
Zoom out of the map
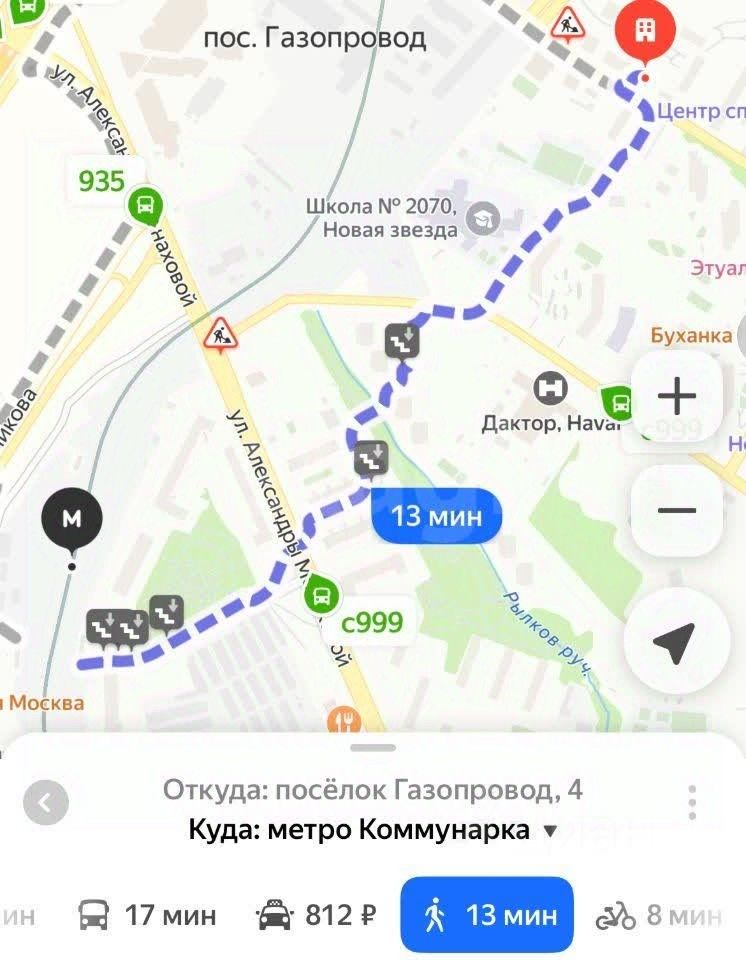coord(677,510)
